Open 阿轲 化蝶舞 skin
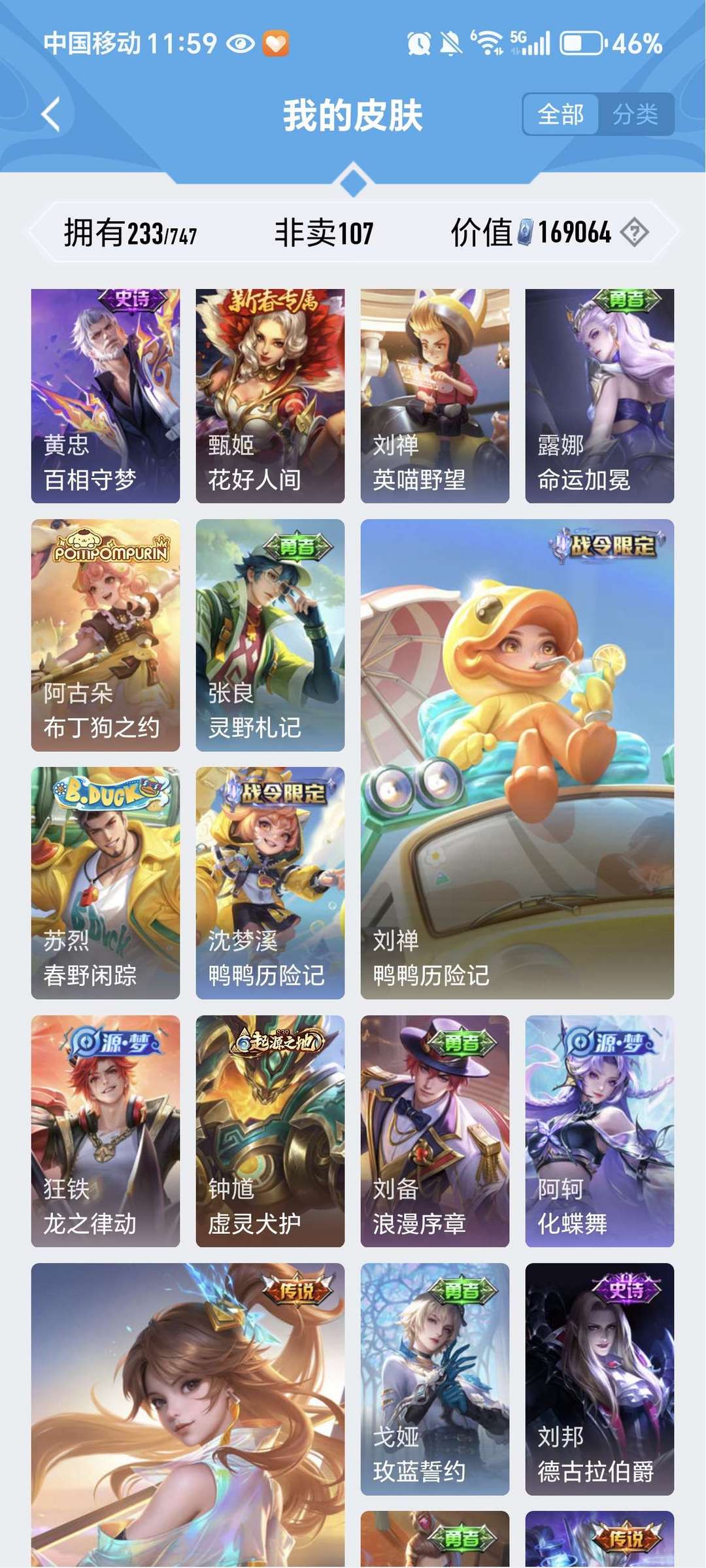 coord(599,1131)
